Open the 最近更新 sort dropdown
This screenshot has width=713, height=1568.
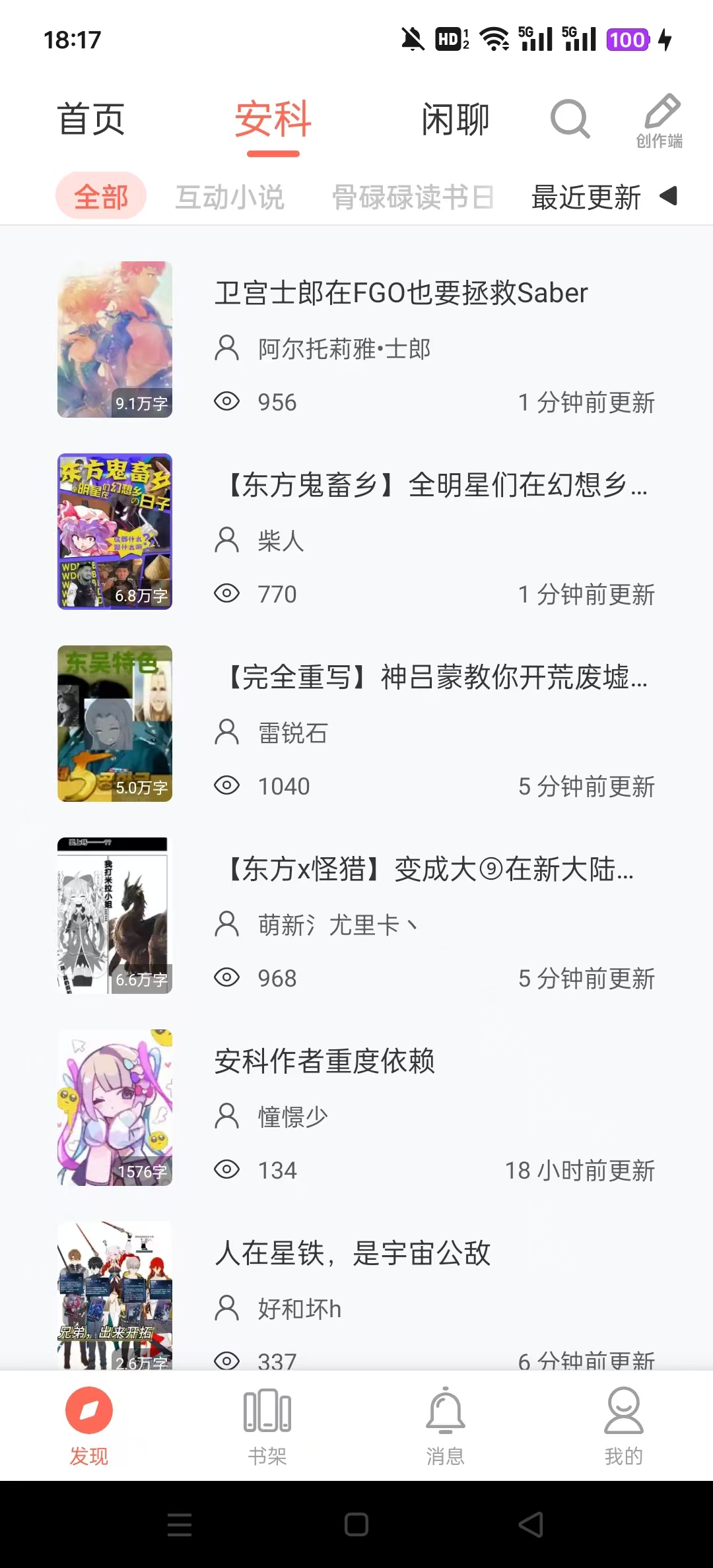[585, 197]
